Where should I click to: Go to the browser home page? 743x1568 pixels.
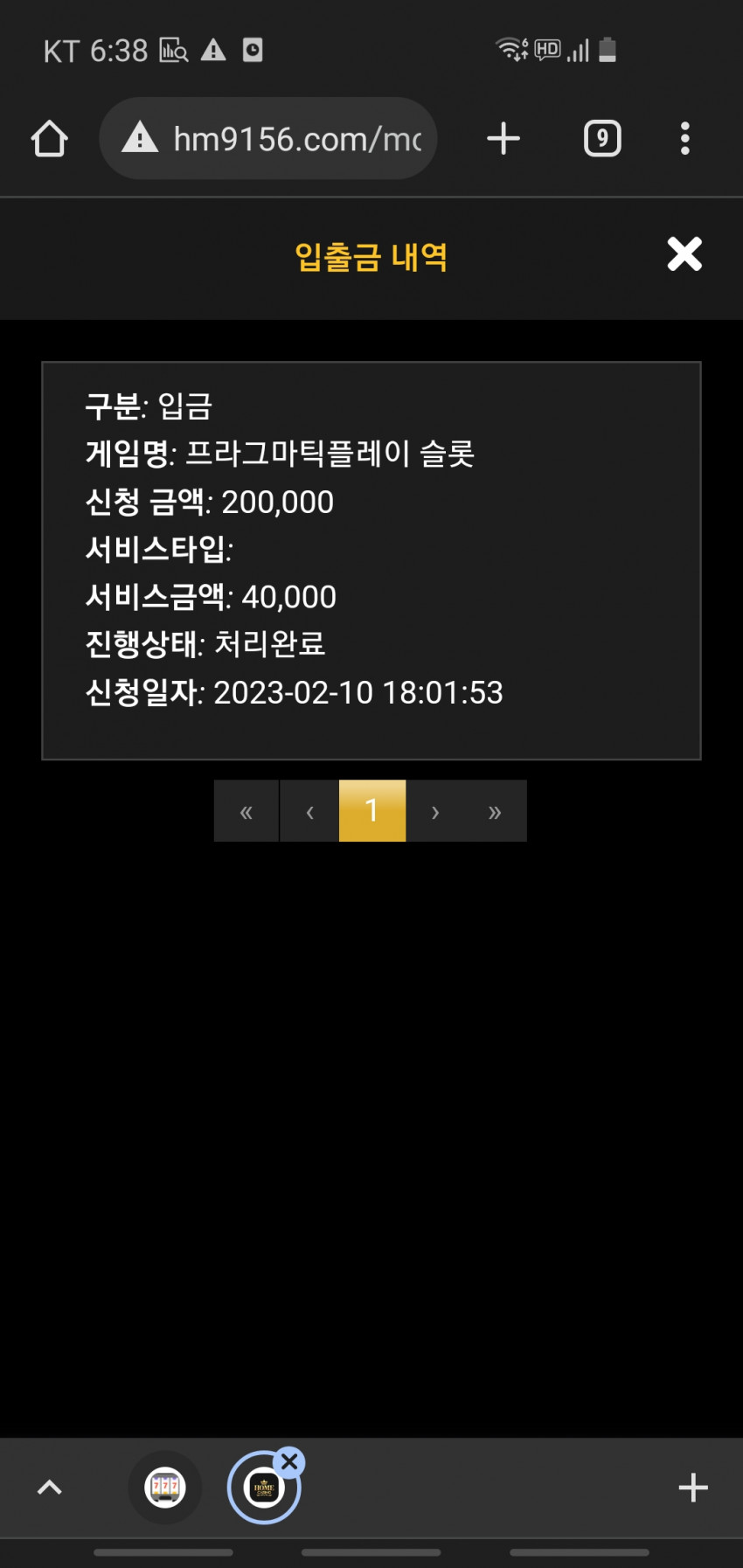point(49,139)
